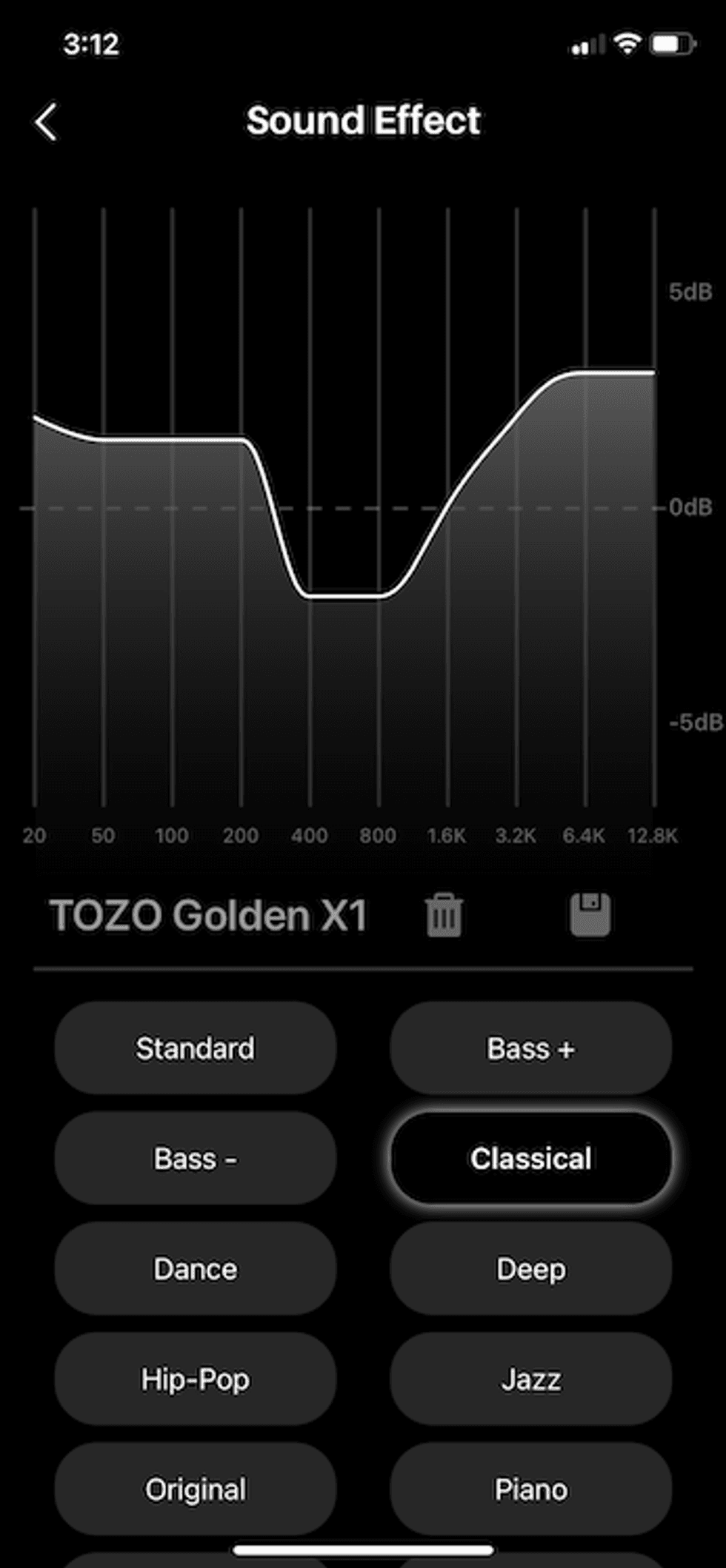
Task: Choose the Dance equalizer preset
Action: tap(195, 1268)
